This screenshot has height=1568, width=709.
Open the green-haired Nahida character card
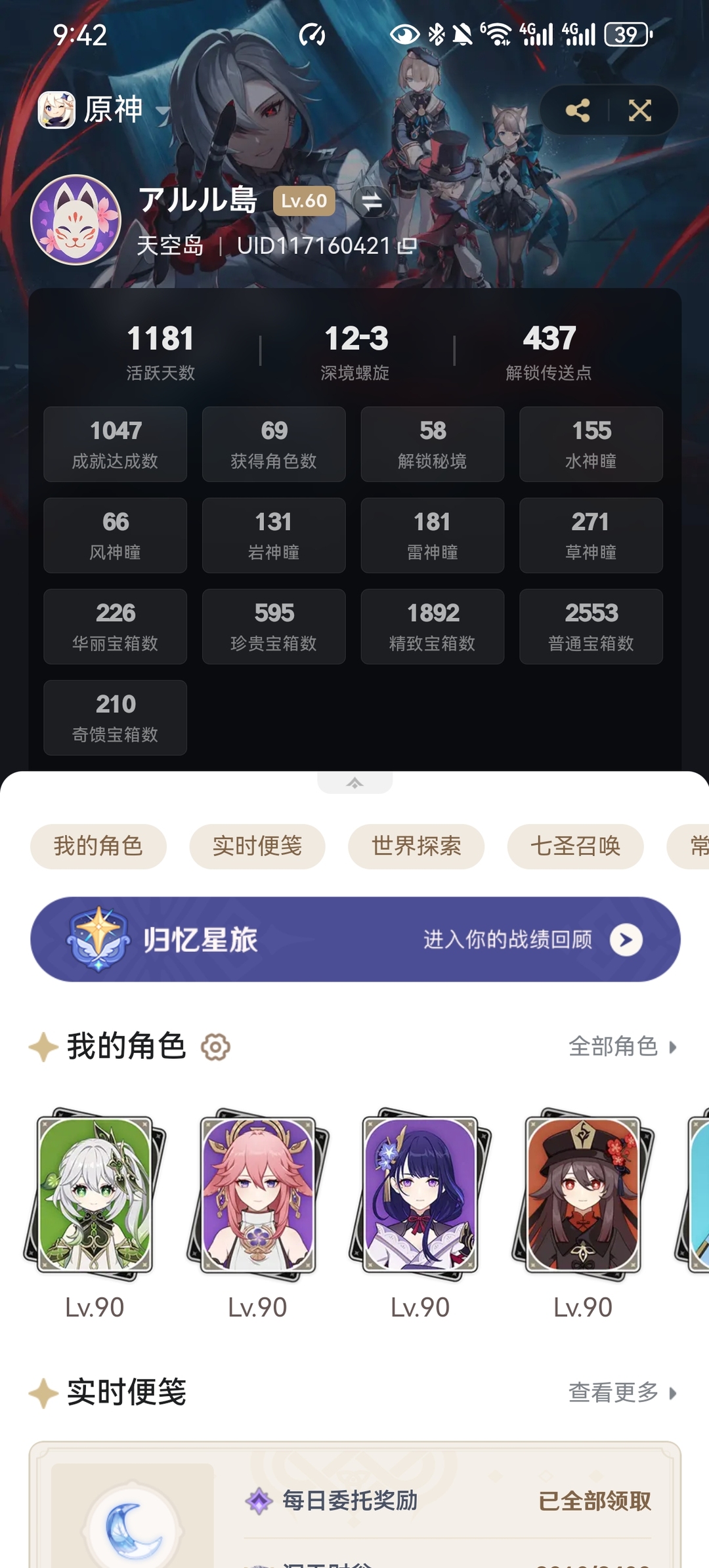coord(95,1195)
